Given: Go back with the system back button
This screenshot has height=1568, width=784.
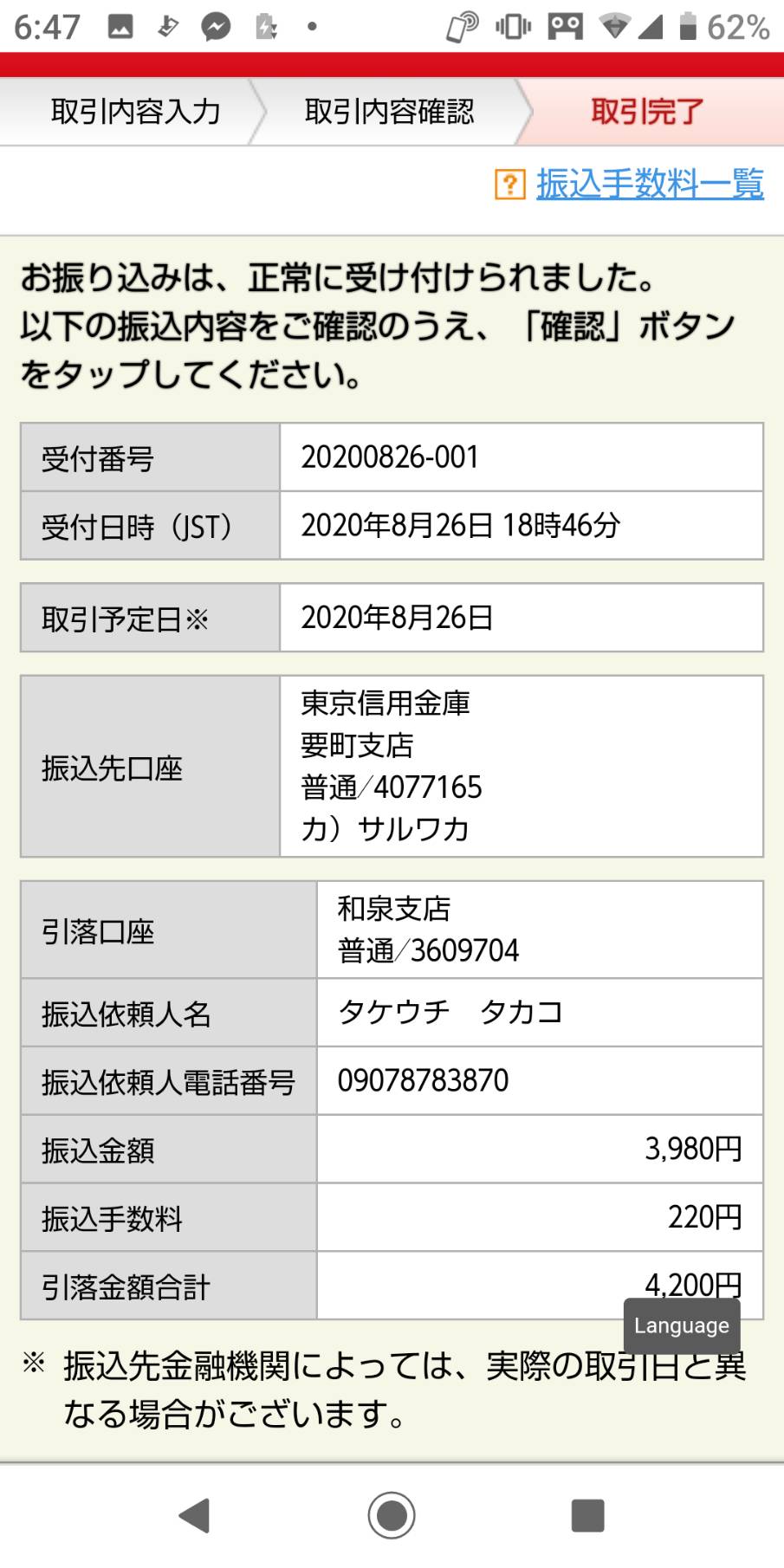Looking at the screenshot, I should pos(195,1515).
